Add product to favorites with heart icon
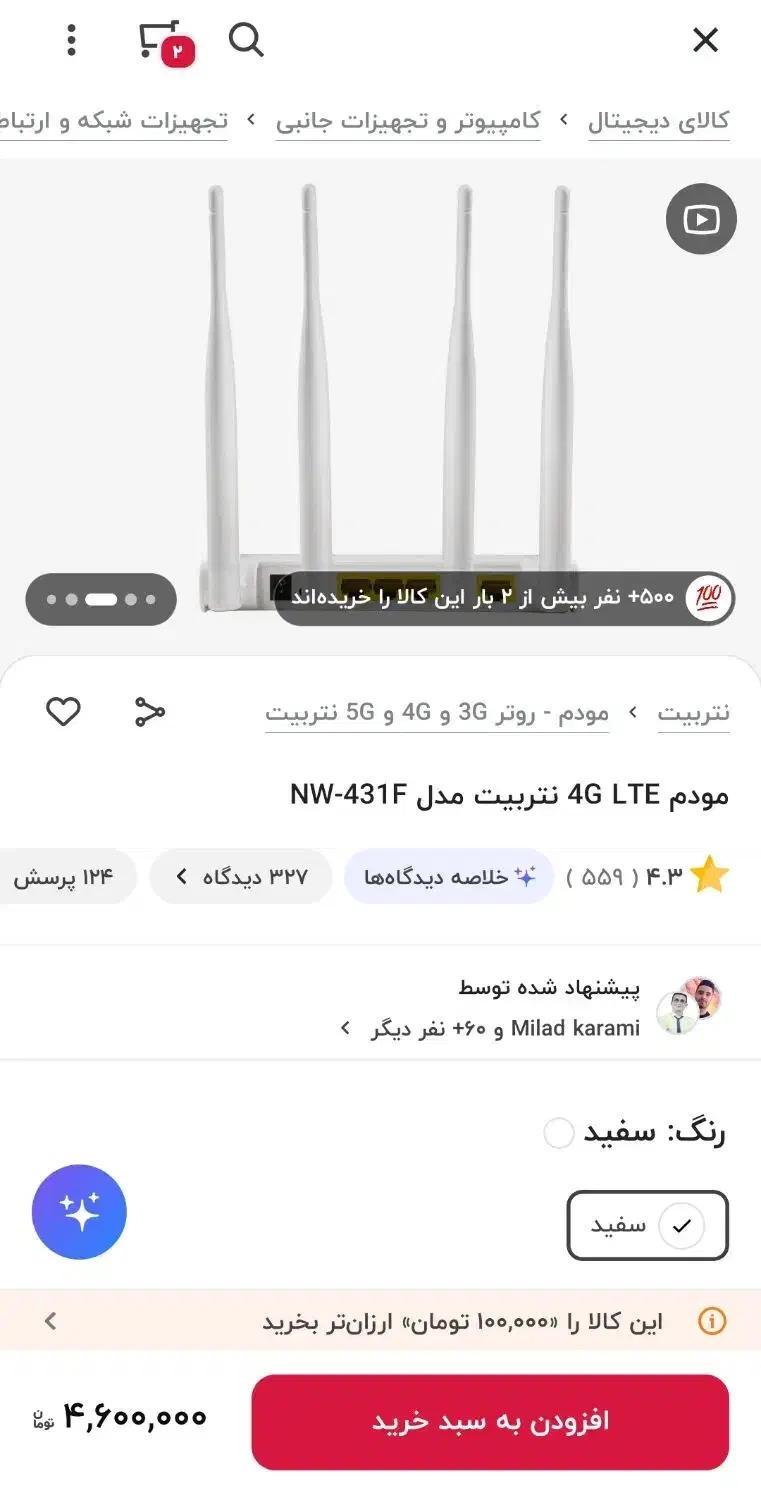The width and height of the screenshot is (761, 1500). tap(63, 711)
